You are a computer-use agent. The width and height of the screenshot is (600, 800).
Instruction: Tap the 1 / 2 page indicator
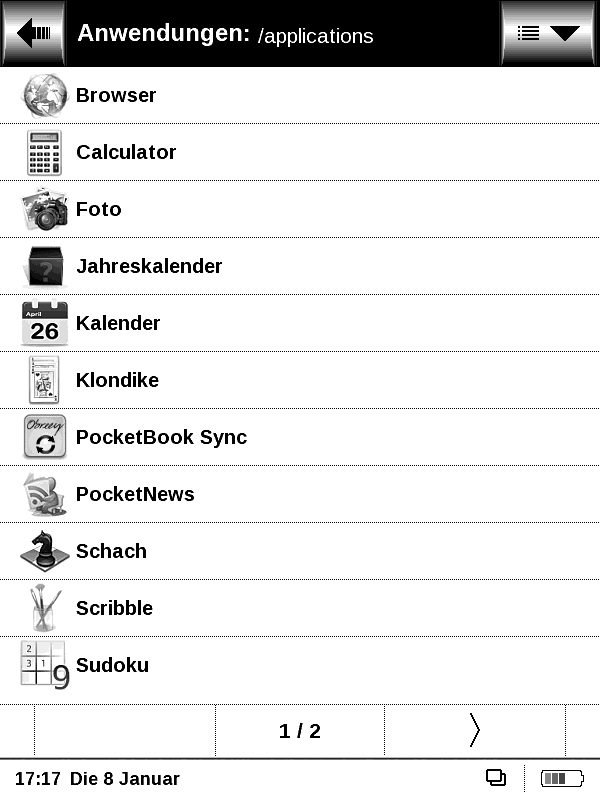pos(300,731)
